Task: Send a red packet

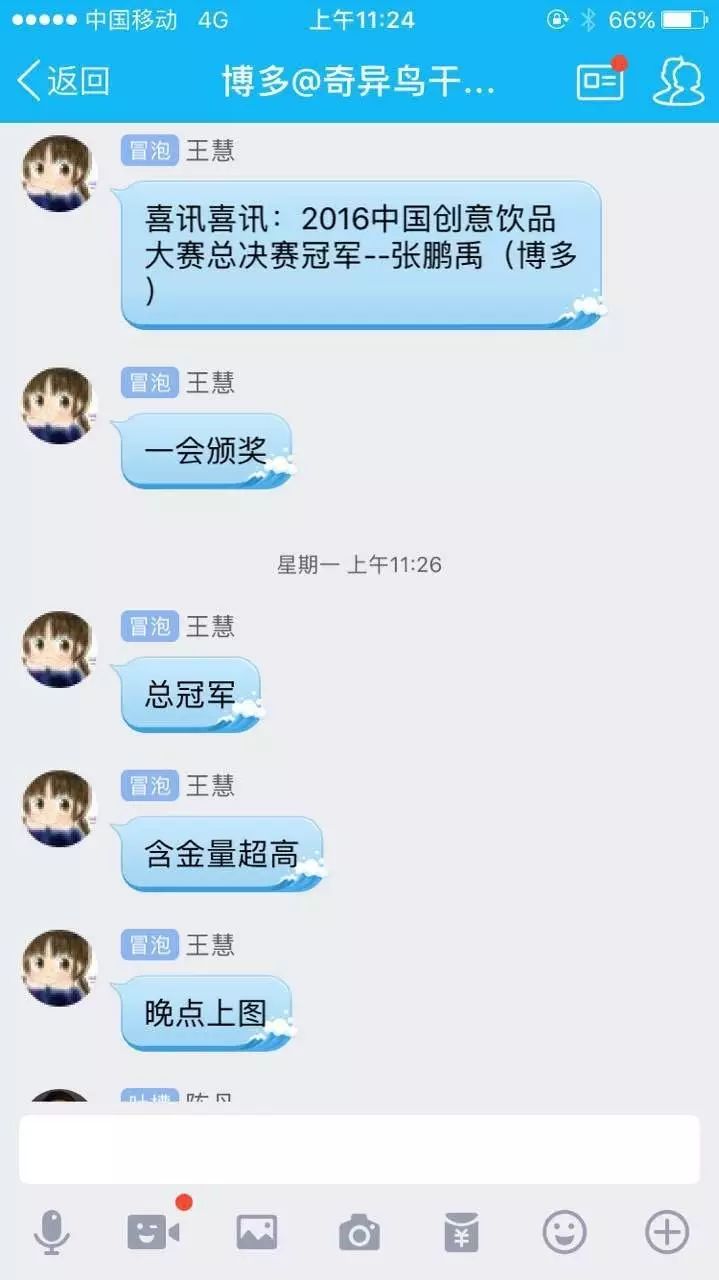Action: point(461,1232)
